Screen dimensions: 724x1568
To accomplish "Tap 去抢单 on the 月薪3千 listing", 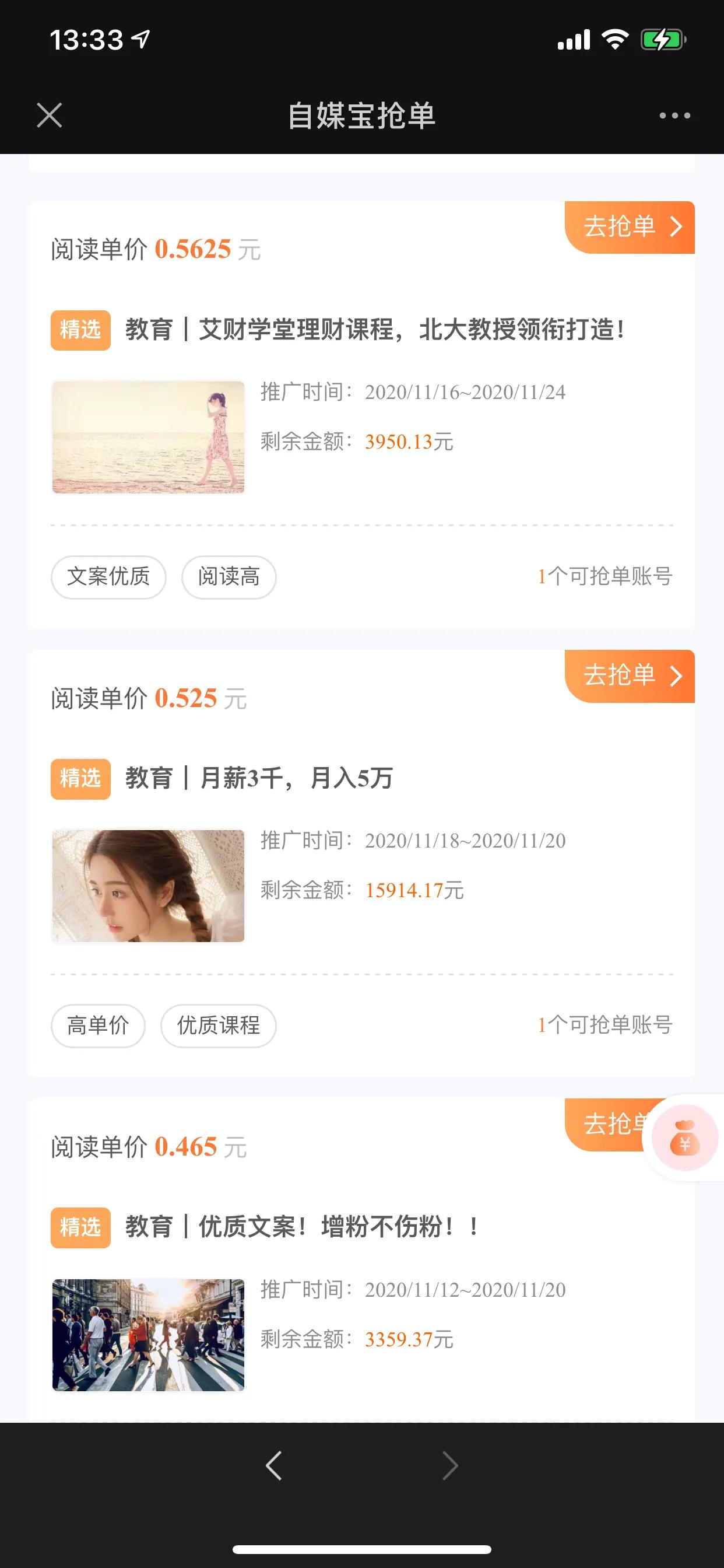I will click(x=621, y=675).
